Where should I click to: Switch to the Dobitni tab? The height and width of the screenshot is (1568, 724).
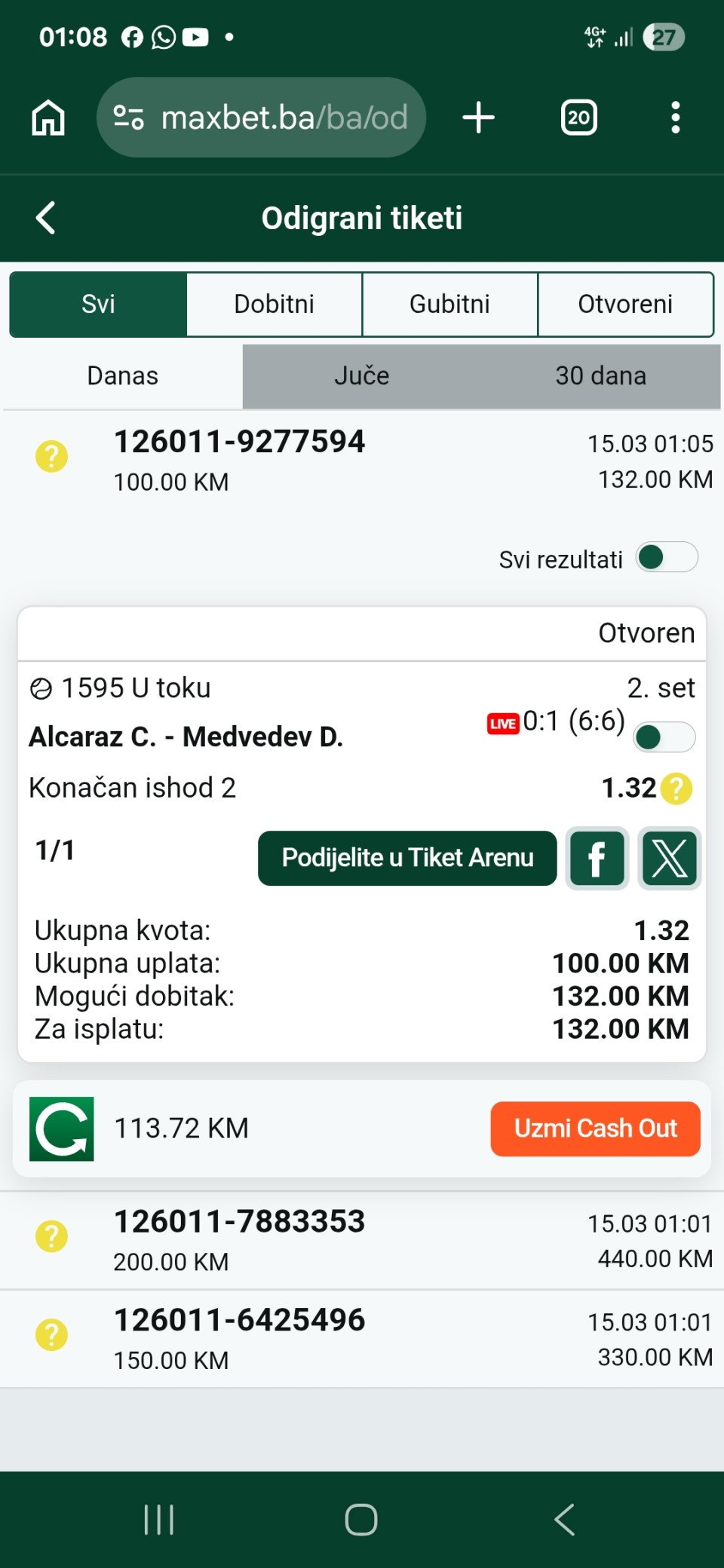pos(274,304)
